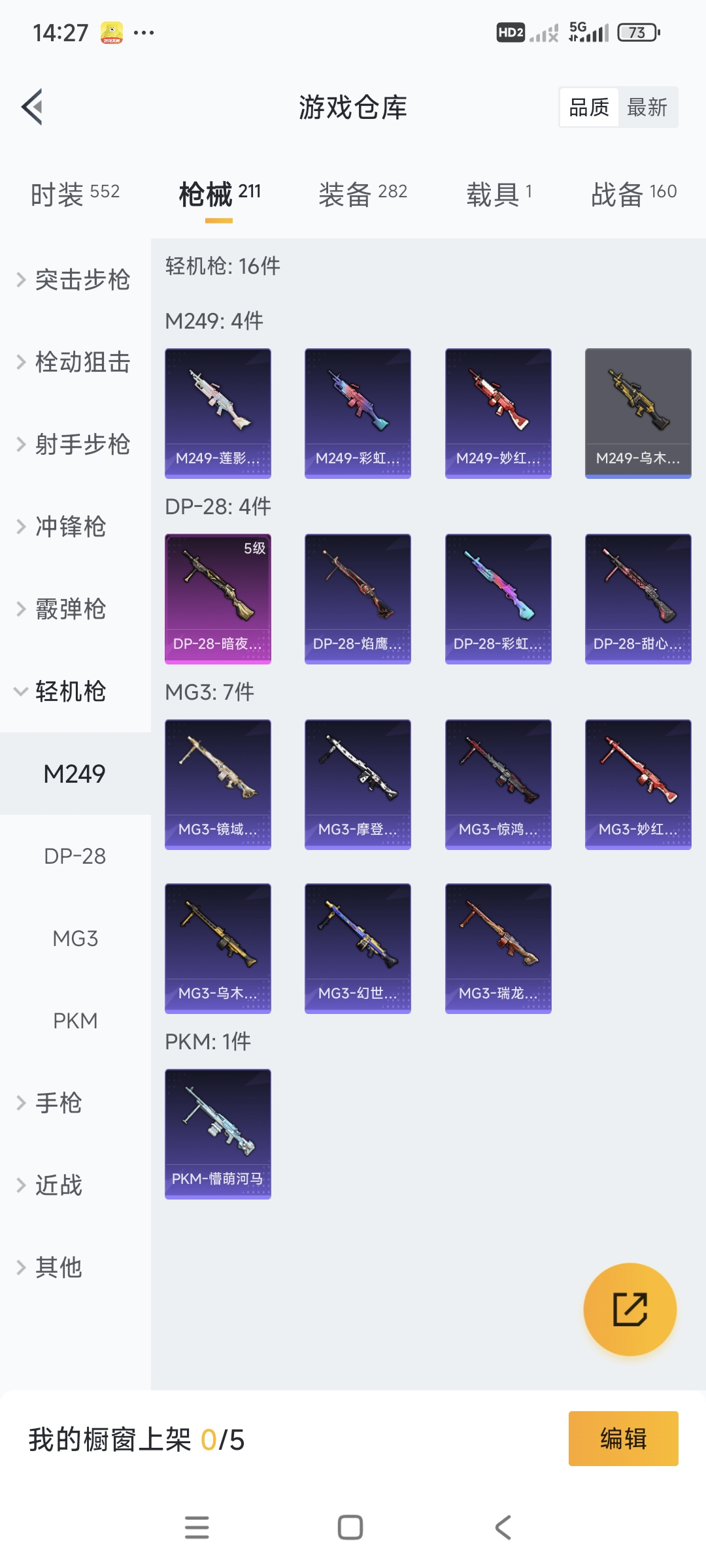Image resolution: width=706 pixels, height=1568 pixels.
Task: Jump to the PKM subcategory
Action: tap(75, 1021)
